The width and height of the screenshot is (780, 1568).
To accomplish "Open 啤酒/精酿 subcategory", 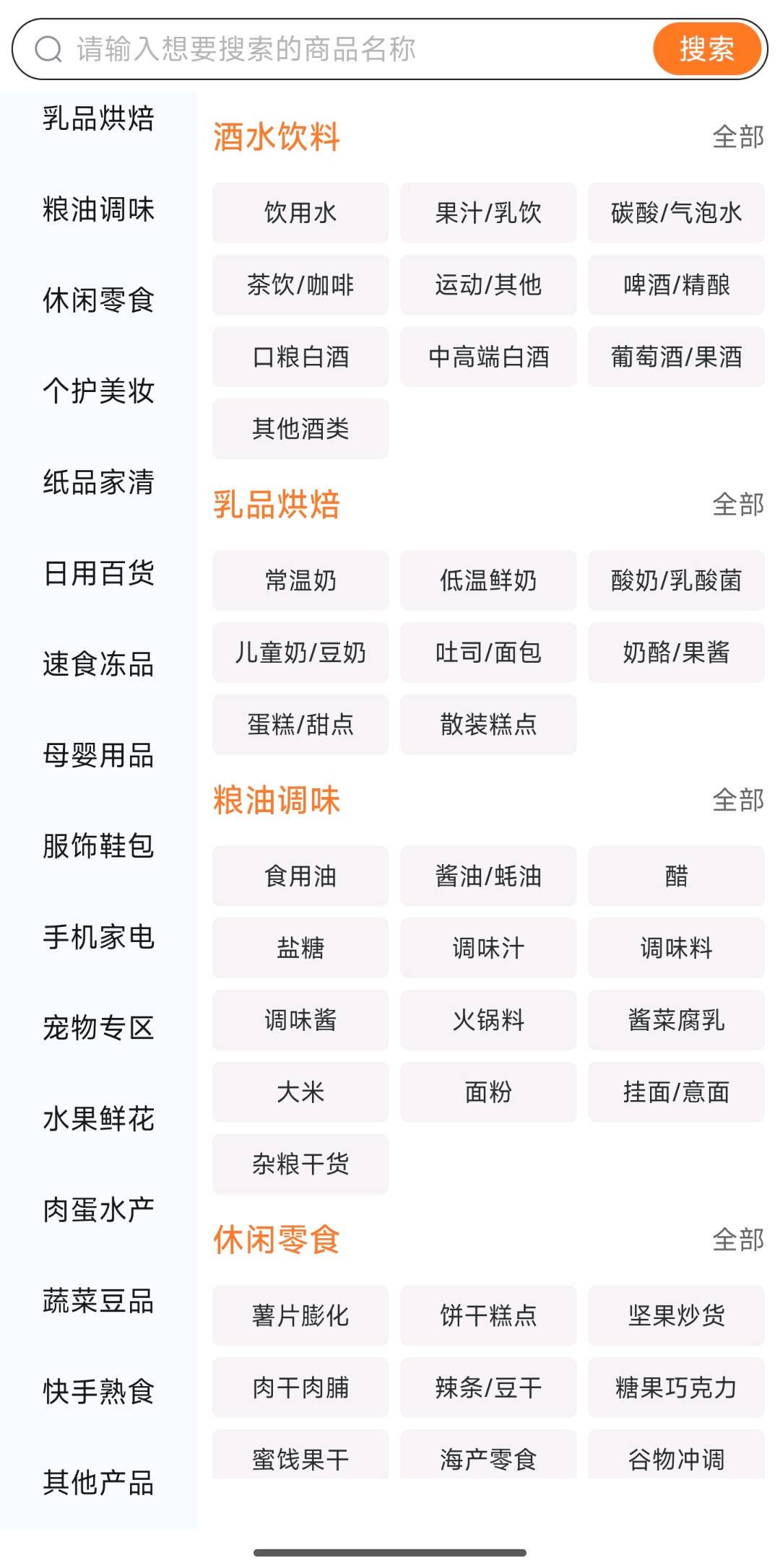I will click(x=676, y=285).
